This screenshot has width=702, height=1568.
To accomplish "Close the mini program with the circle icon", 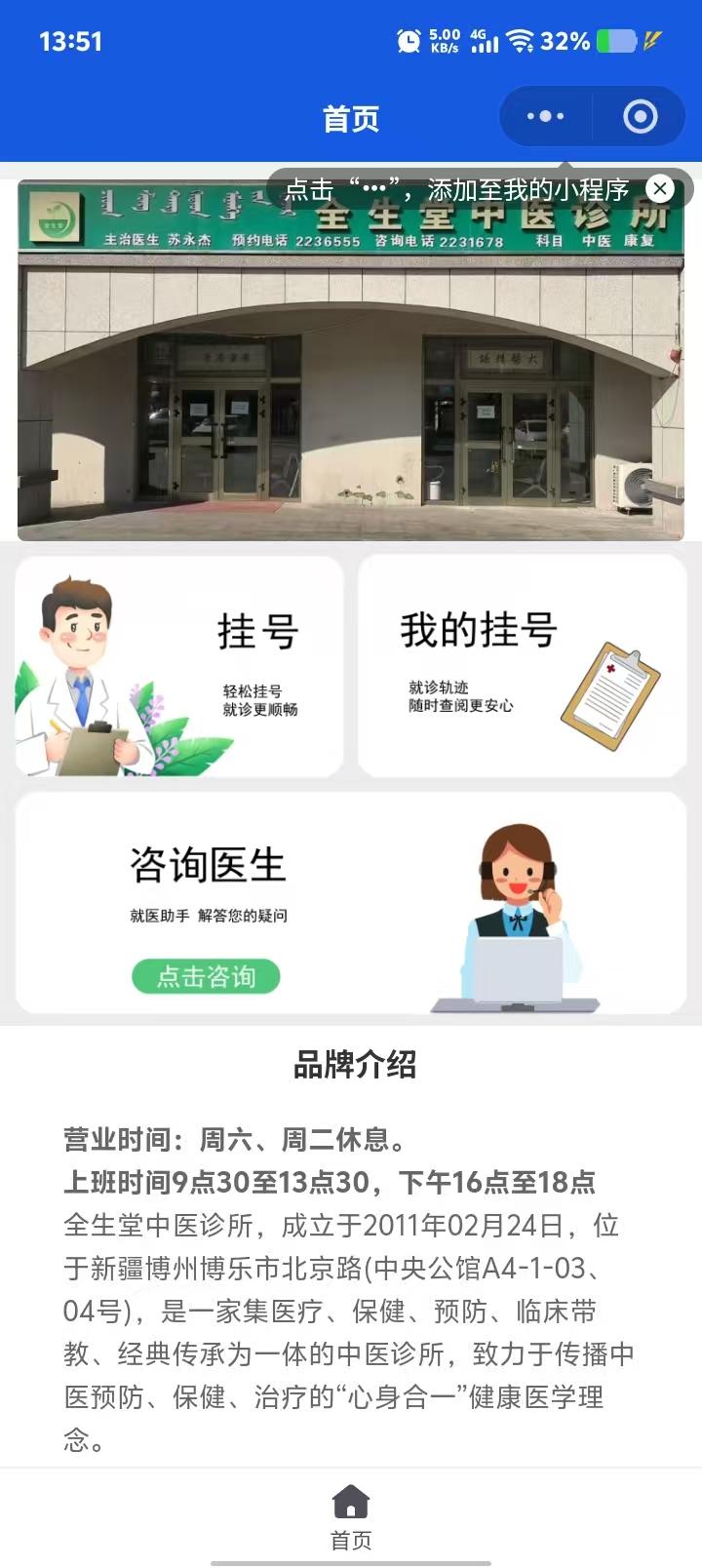I will pos(640,117).
